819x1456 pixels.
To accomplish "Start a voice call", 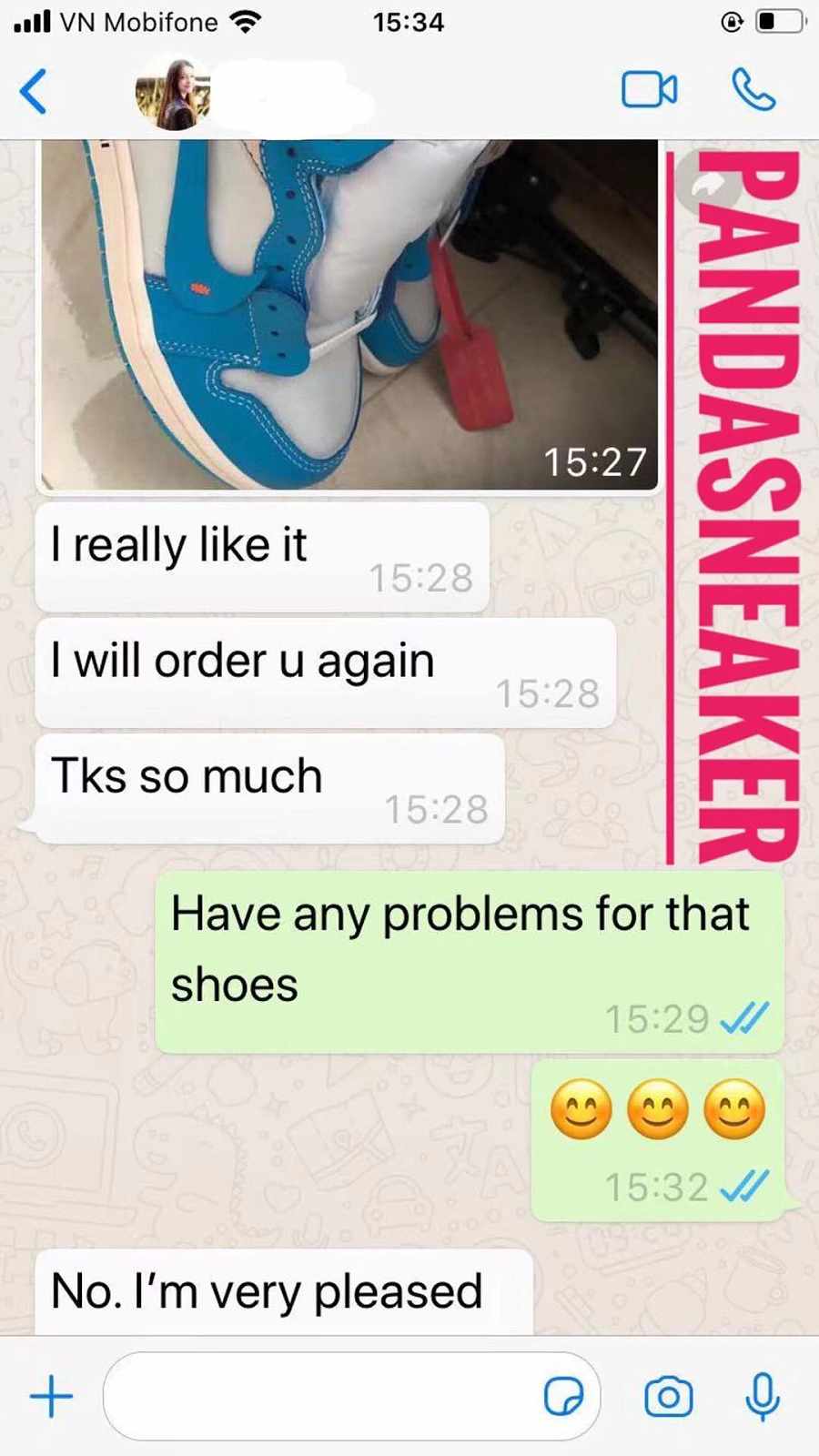I will (x=753, y=90).
